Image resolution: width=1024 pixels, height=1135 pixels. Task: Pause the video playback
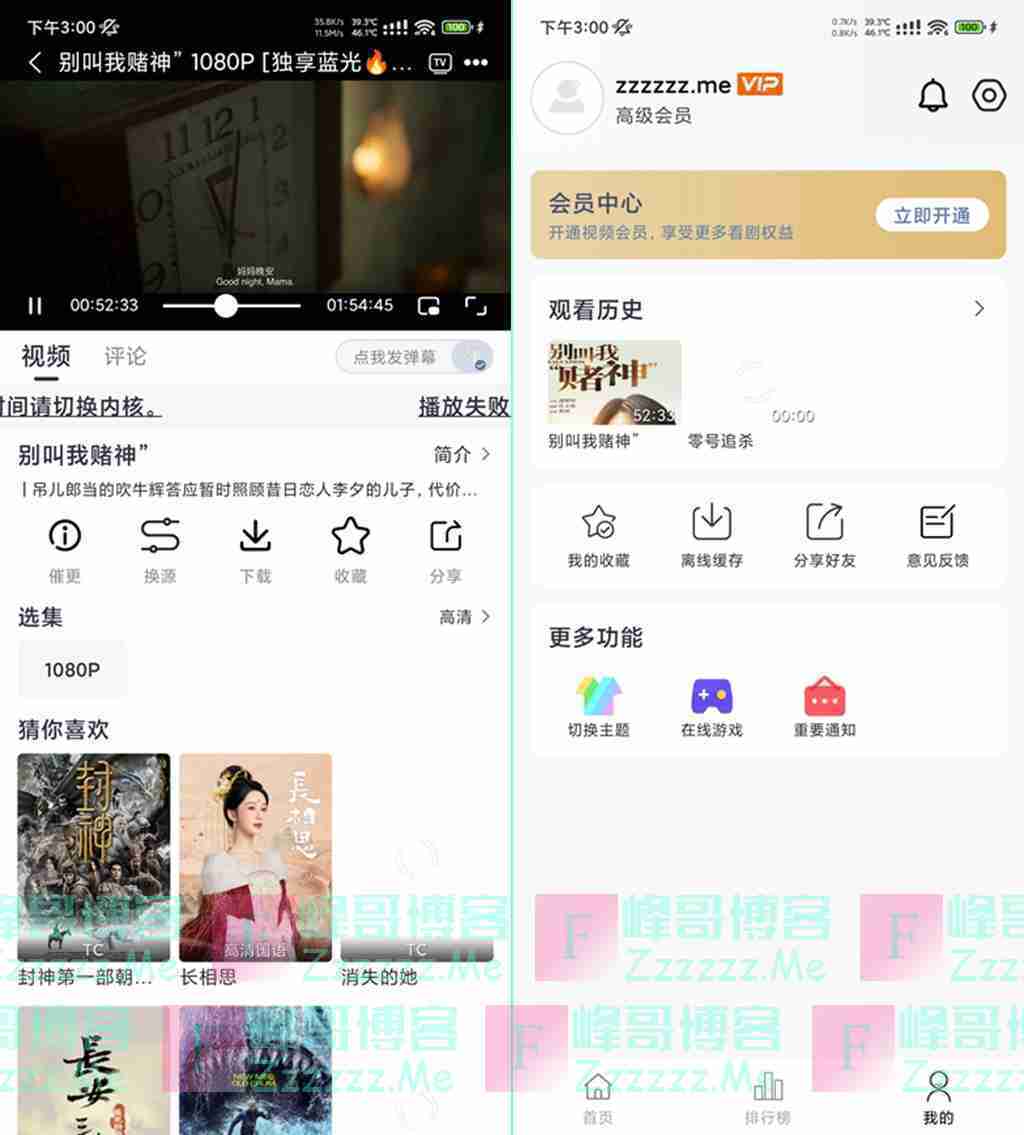tap(35, 305)
